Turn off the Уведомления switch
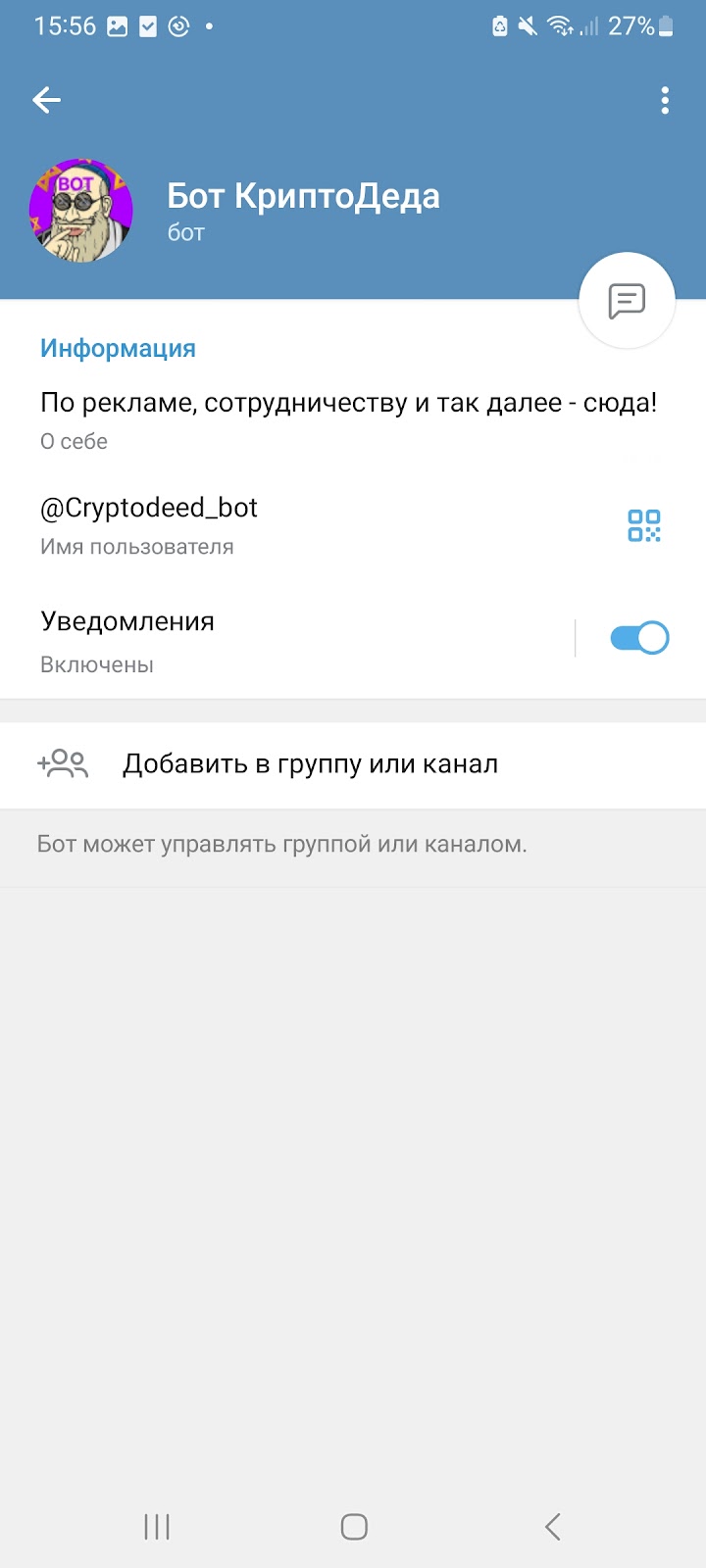Image resolution: width=706 pixels, height=1568 pixels. [638, 639]
